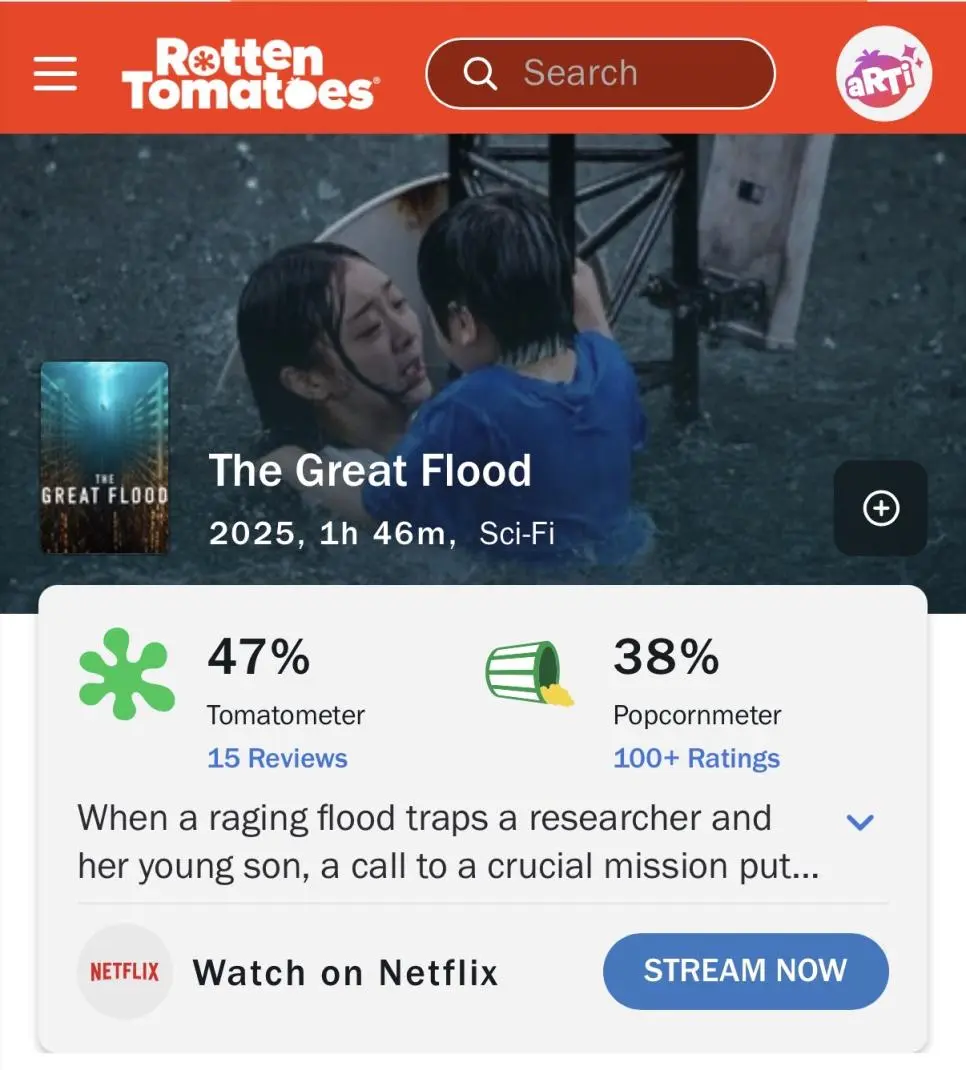
Task: Open the hamburger menu
Action: tap(55, 73)
